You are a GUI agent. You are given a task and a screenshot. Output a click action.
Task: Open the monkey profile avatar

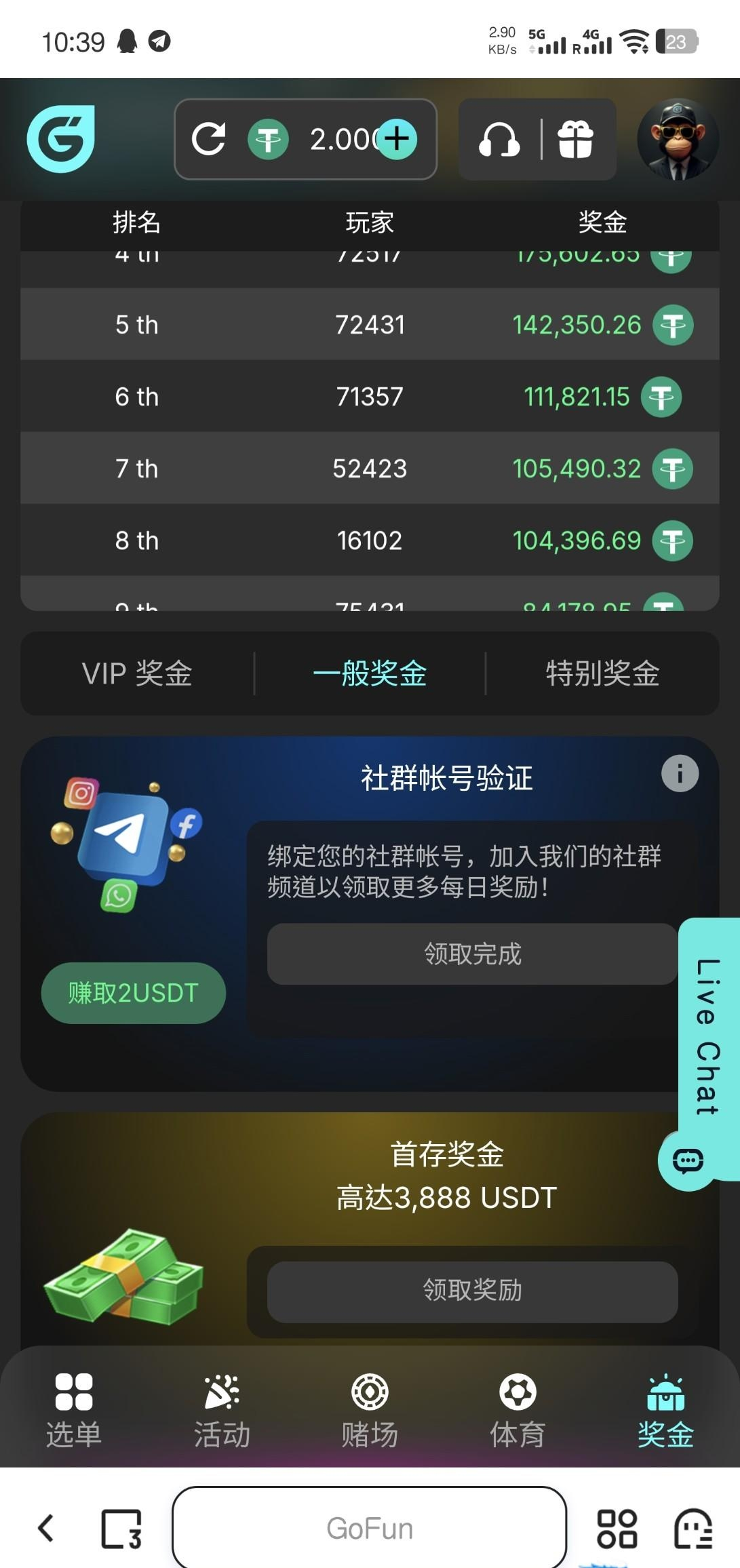pos(678,139)
